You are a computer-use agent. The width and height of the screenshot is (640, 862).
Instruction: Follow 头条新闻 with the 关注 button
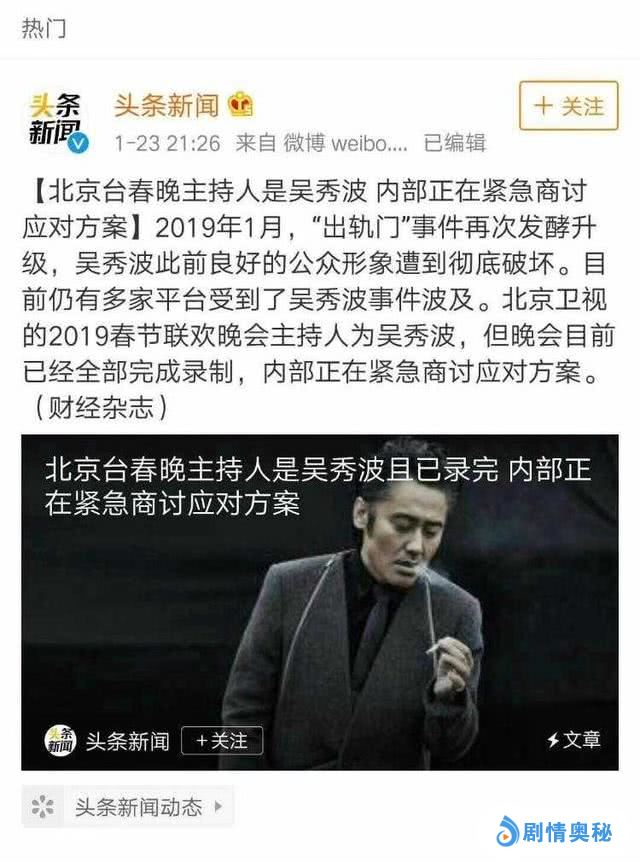pyautogui.click(x=568, y=106)
